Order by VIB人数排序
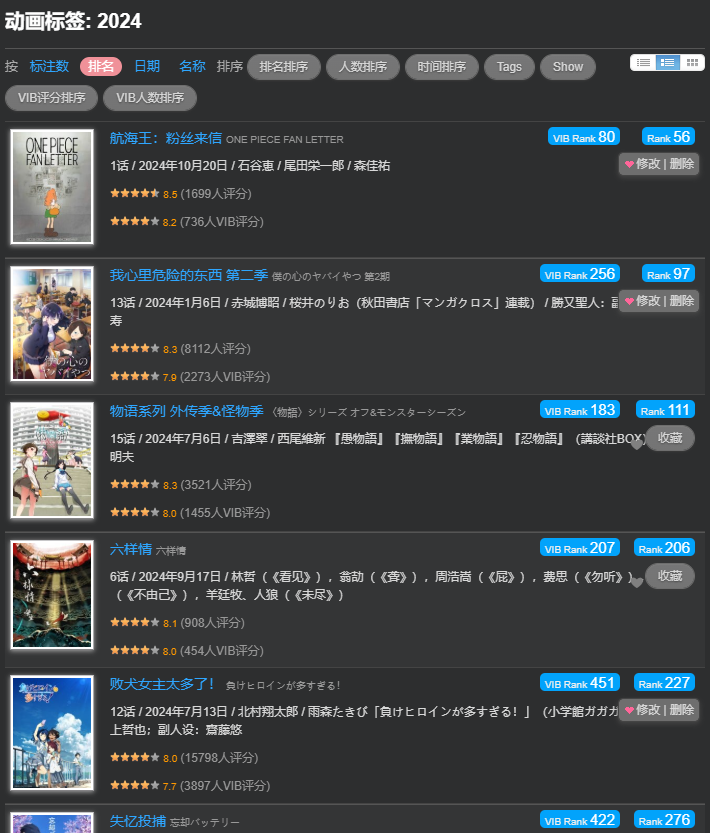The height and width of the screenshot is (833, 710). tap(150, 98)
